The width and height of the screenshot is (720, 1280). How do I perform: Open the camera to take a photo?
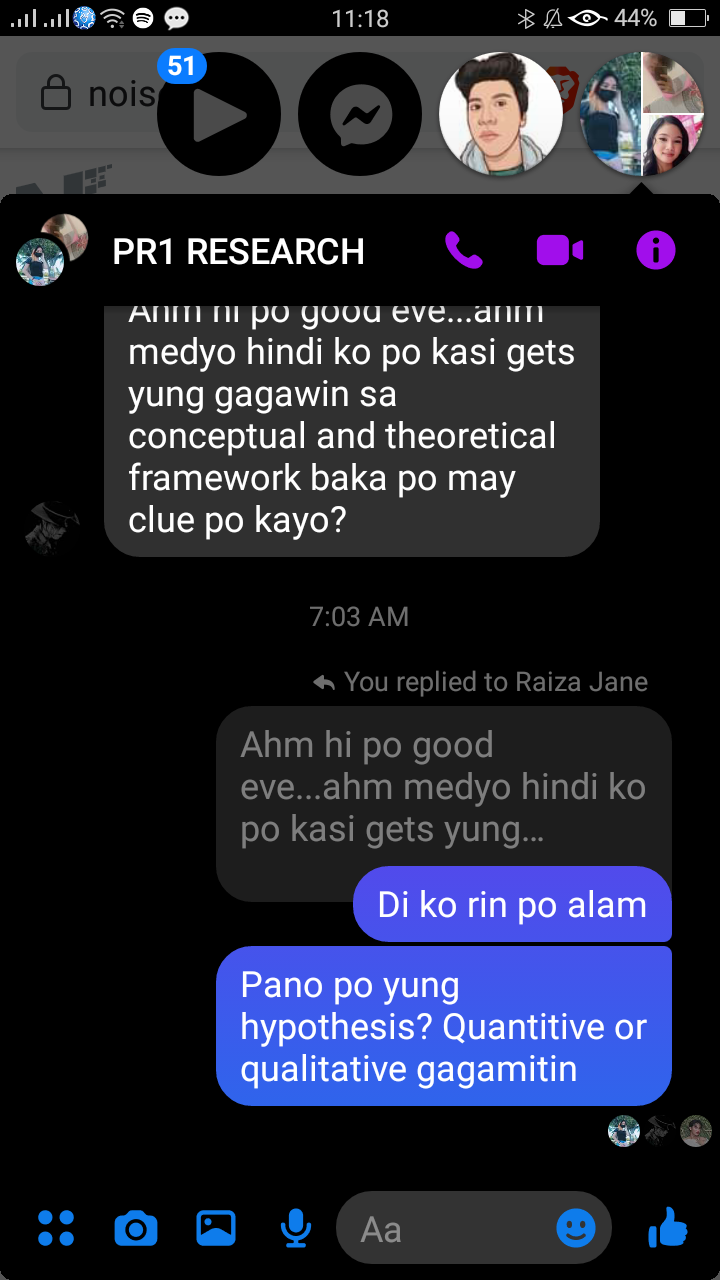[136, 1228]
